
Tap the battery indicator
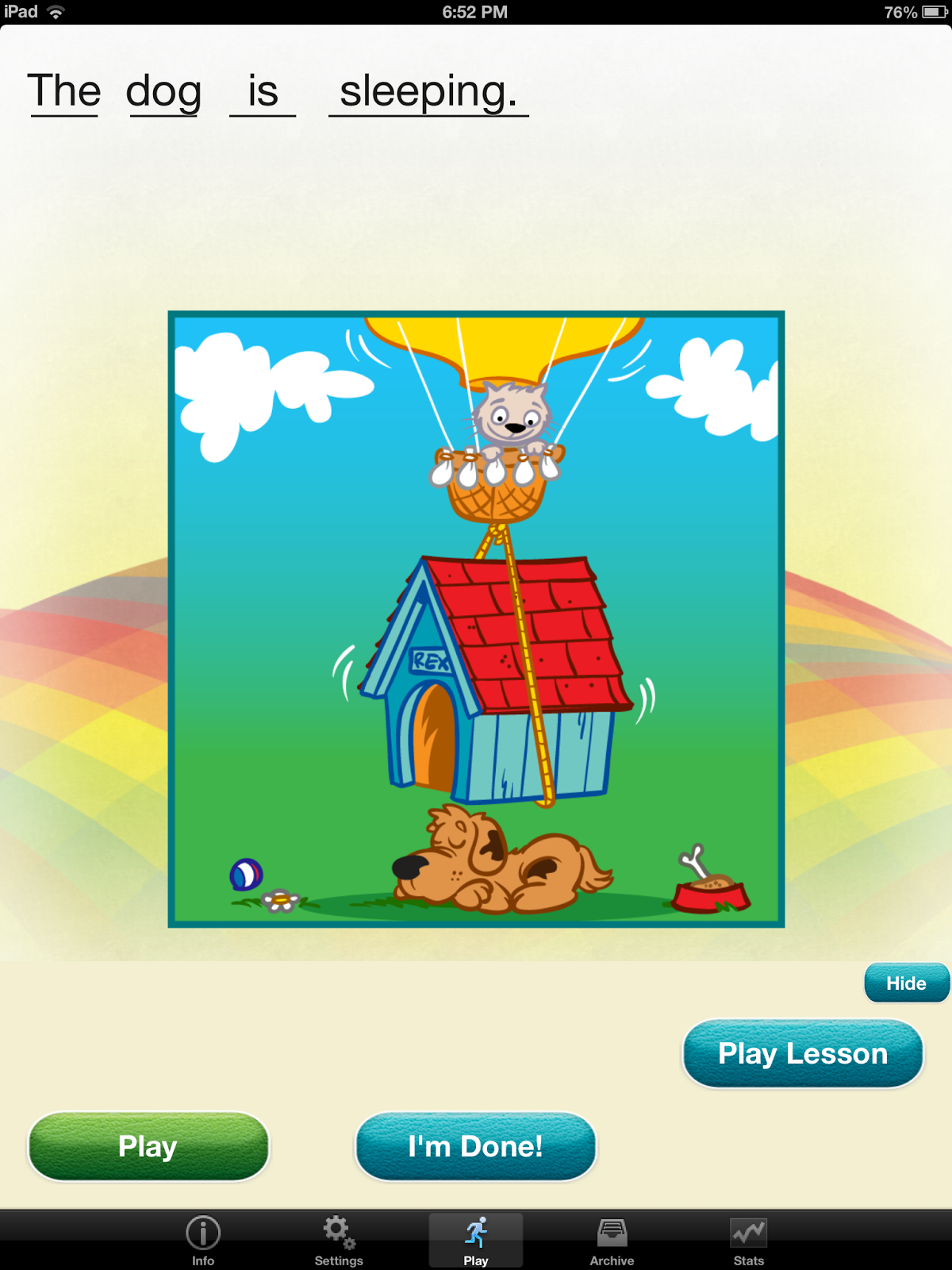(x=935, y=12)
